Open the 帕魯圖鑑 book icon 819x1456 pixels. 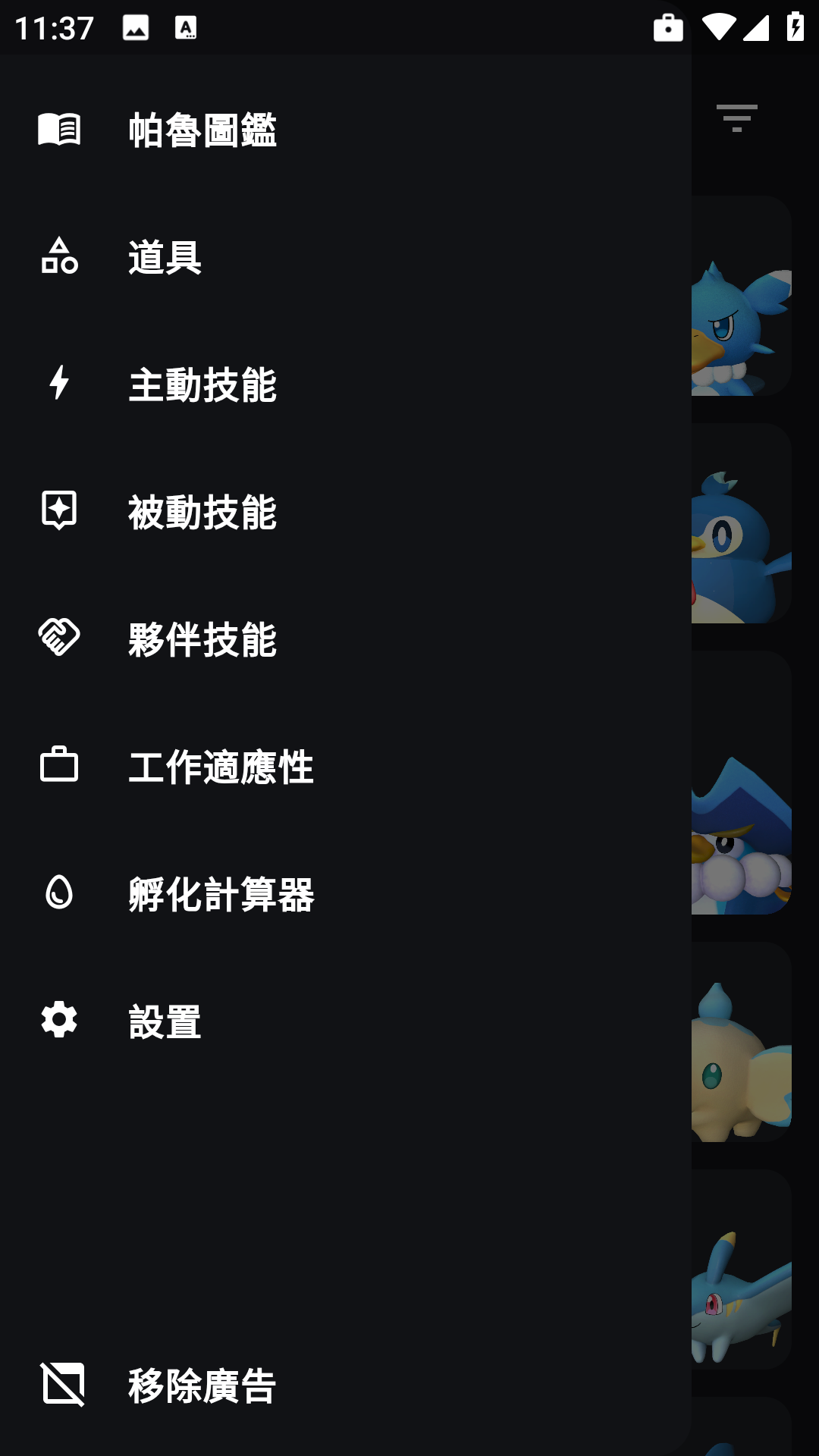click(59, 130)
